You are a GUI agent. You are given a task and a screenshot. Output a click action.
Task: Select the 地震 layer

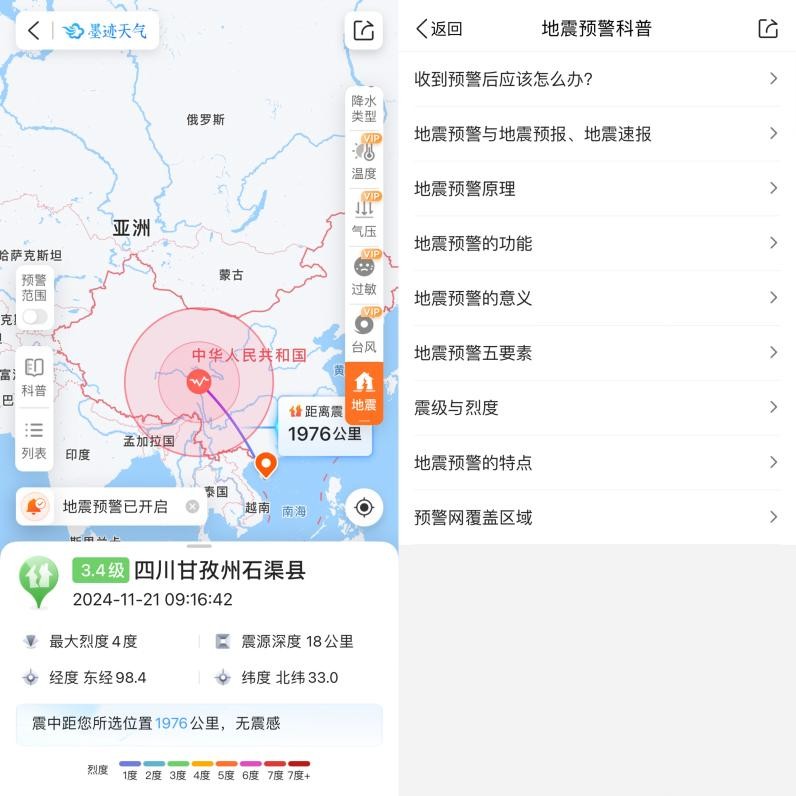pos(364,392)
